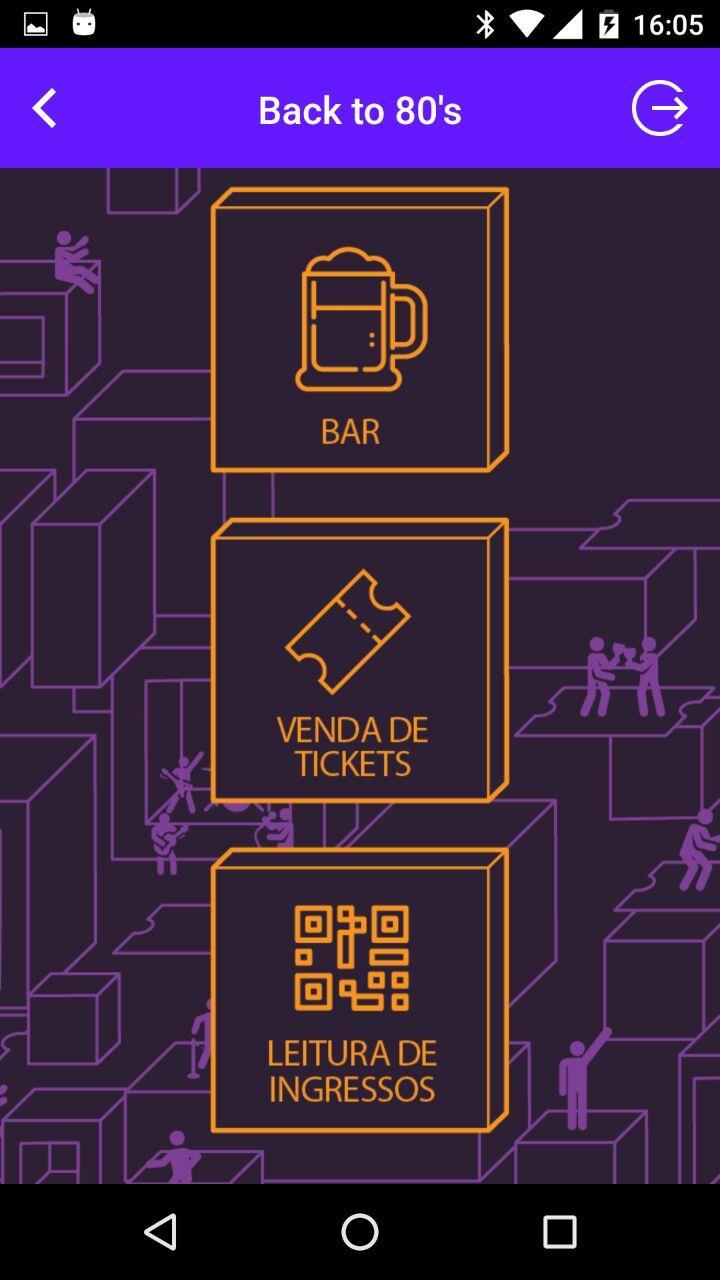The image size is (720, 1280).
Task: Tap the system home button
Action: [x=360, y=1232]
